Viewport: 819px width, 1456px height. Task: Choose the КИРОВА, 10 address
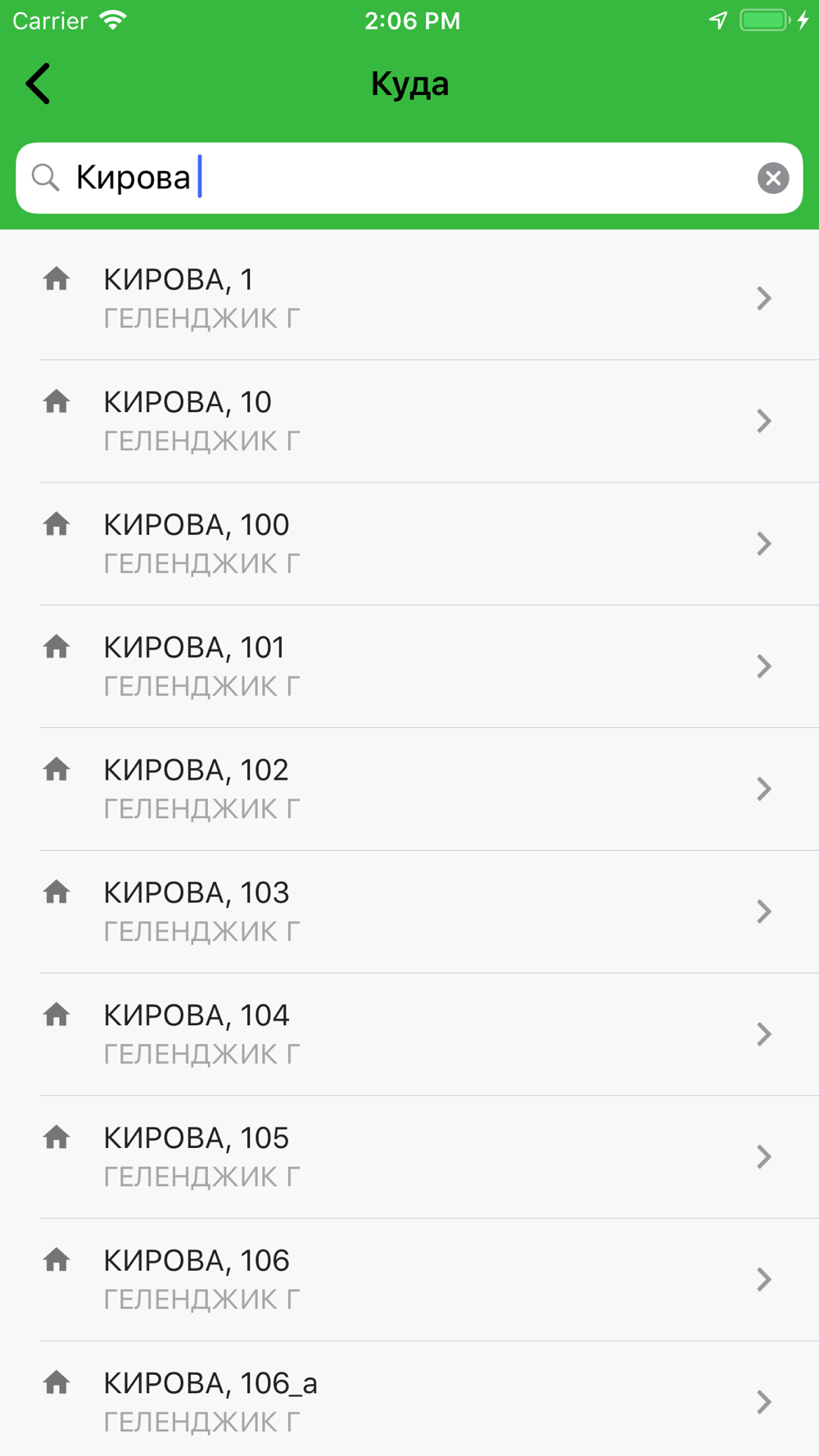(x=409, y=422)
